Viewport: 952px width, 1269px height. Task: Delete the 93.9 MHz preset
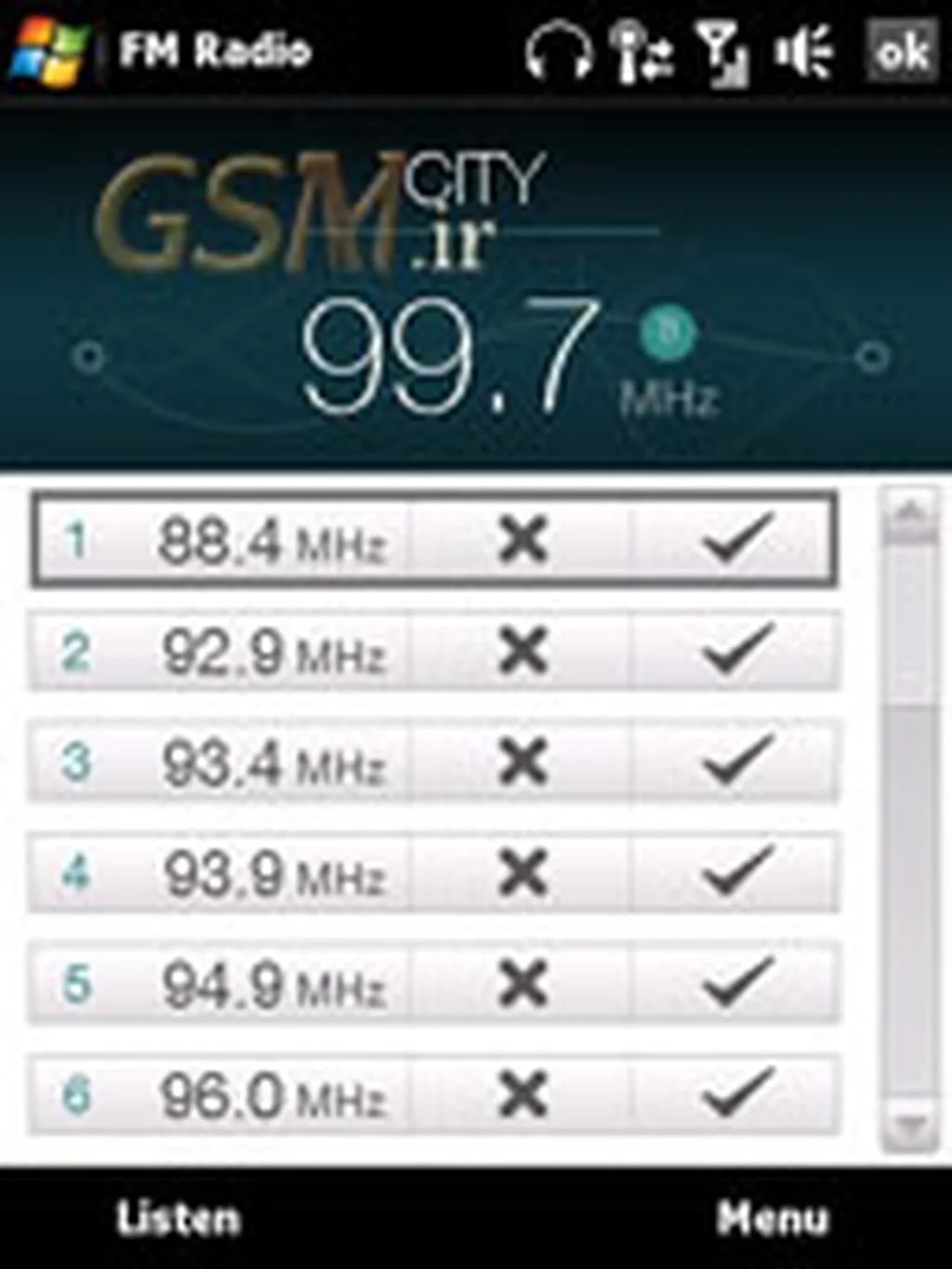point(522,874)
